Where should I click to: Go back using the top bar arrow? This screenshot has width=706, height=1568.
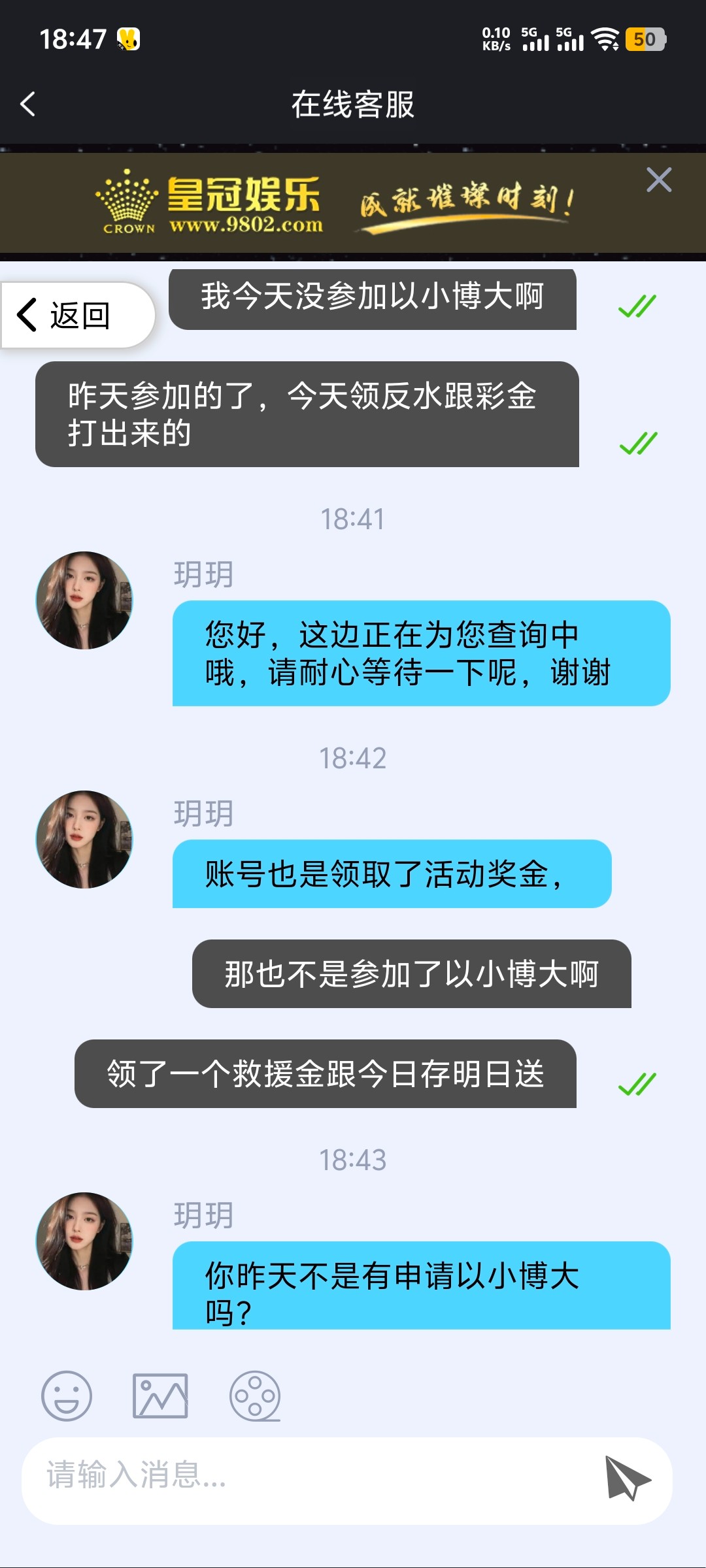click(x=28, y=104)
